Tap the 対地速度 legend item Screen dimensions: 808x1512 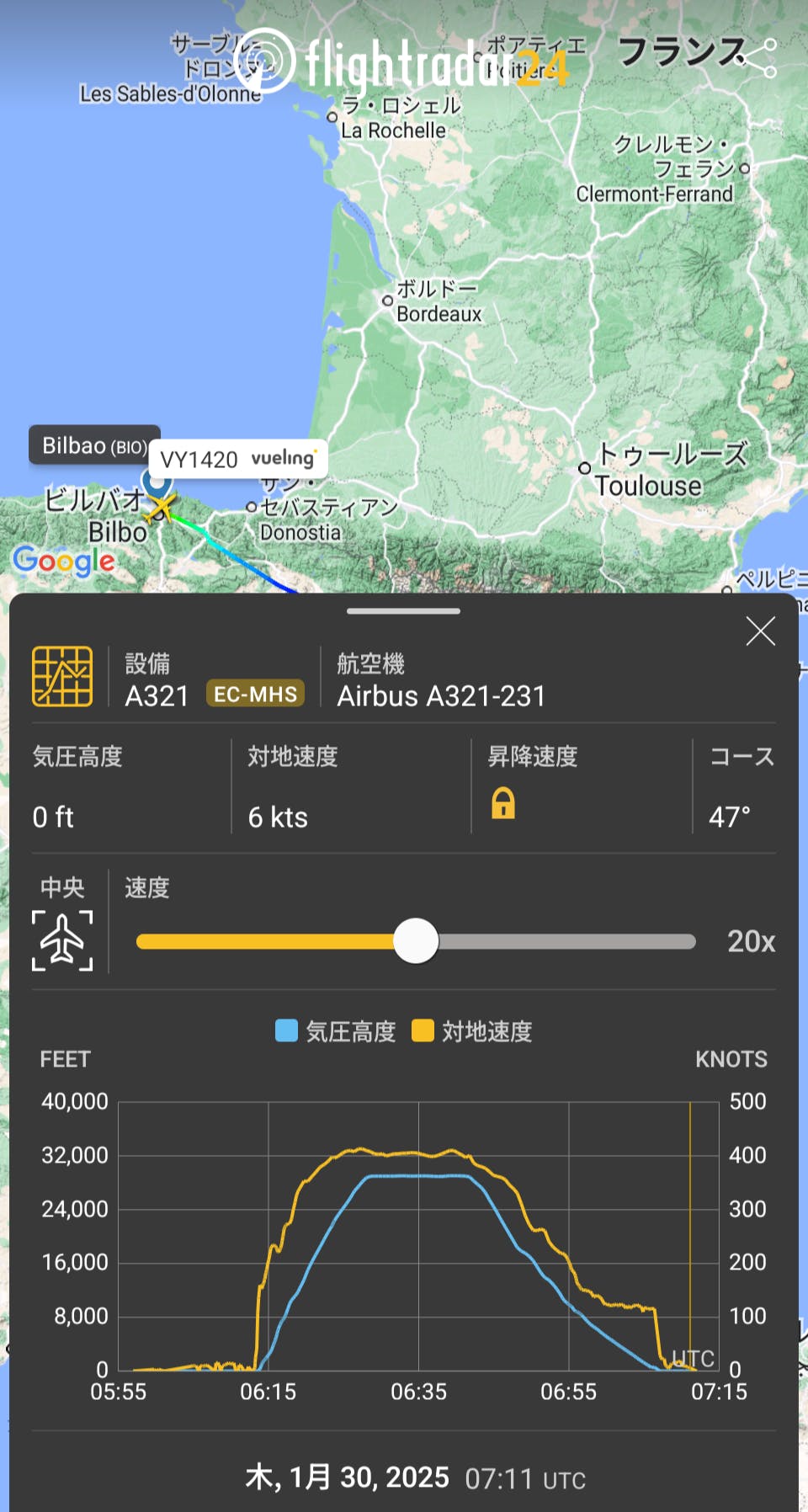click(472, 1031)
